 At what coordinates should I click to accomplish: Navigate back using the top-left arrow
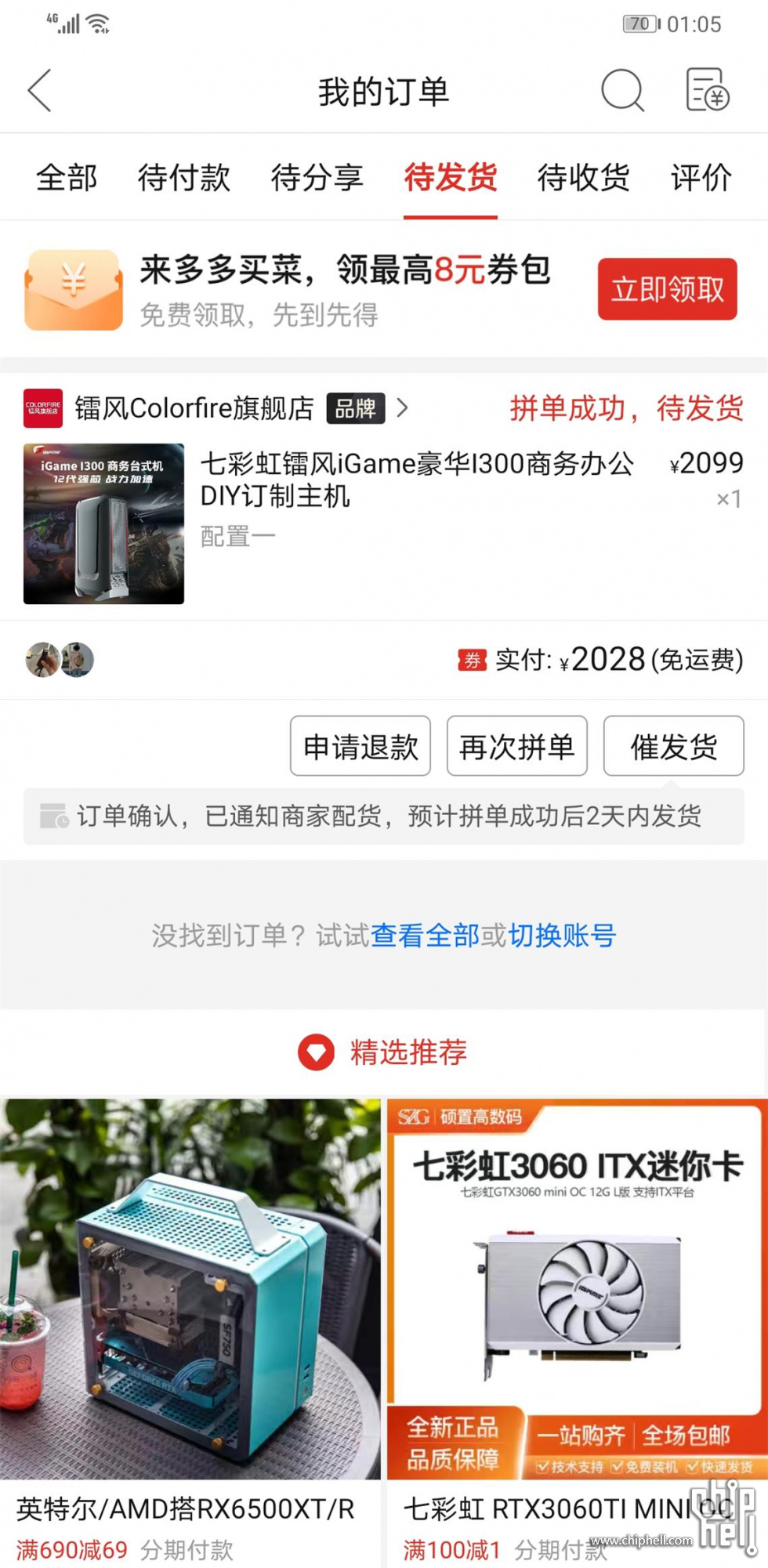(38, 91)
